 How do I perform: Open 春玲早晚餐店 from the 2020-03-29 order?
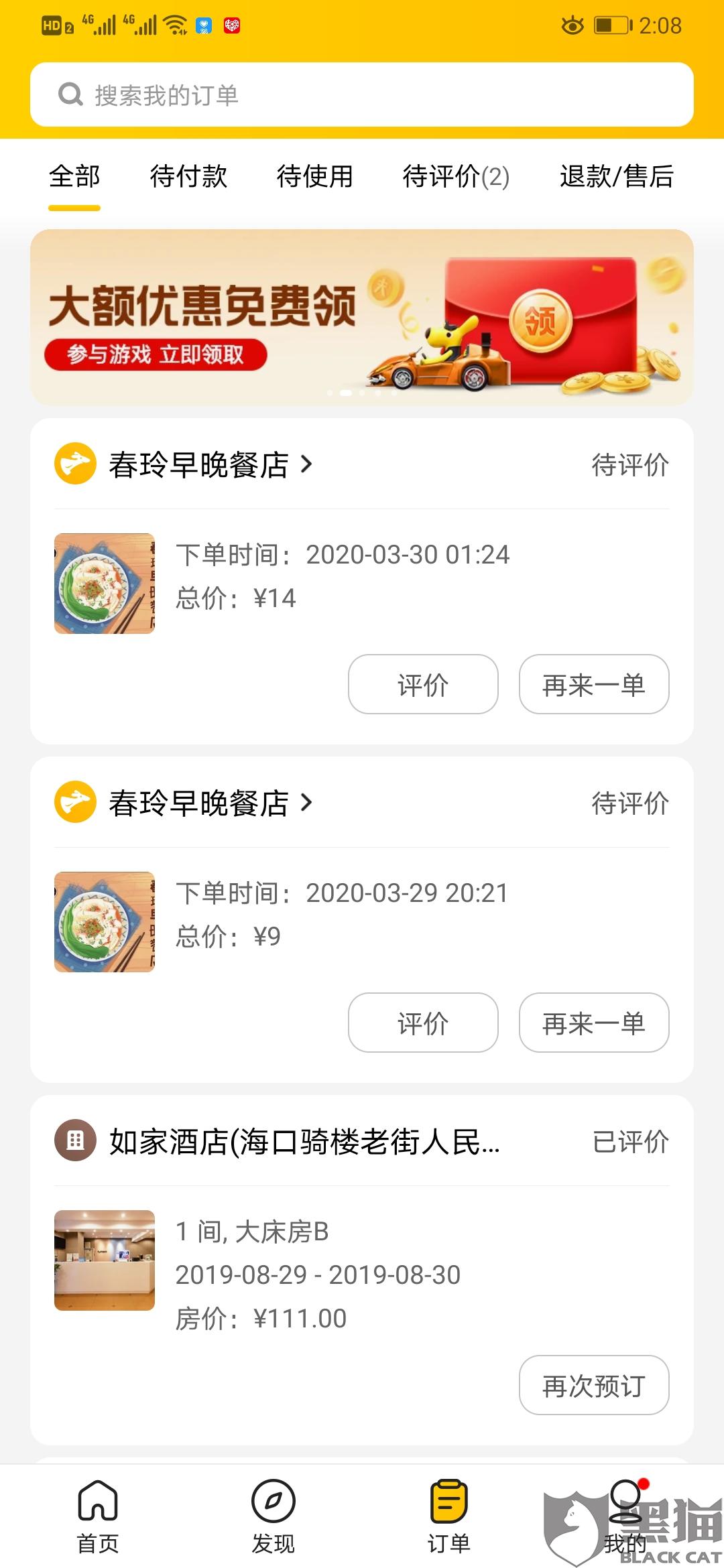point(199,803)
